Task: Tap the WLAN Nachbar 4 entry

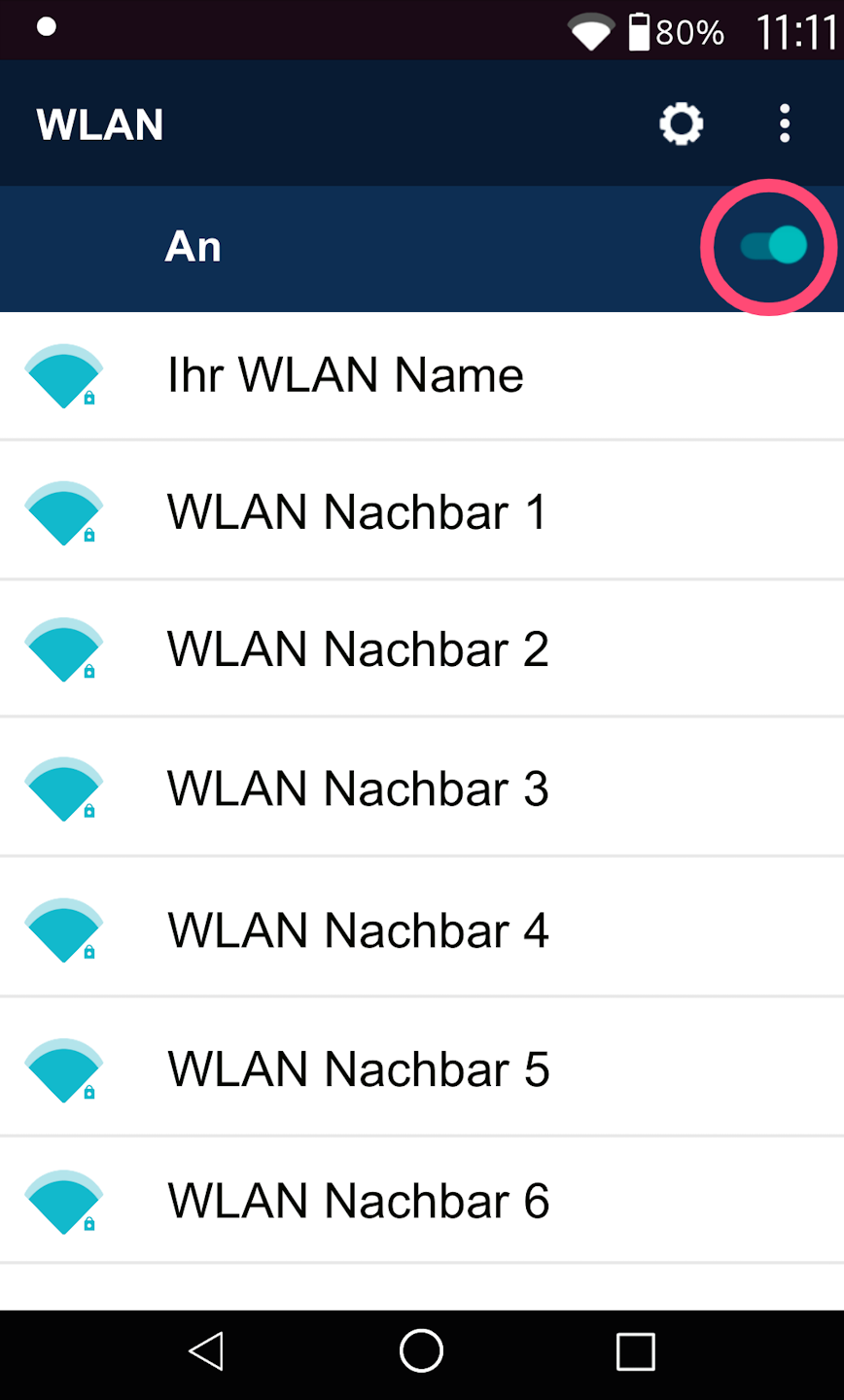Action: [358, 930]
